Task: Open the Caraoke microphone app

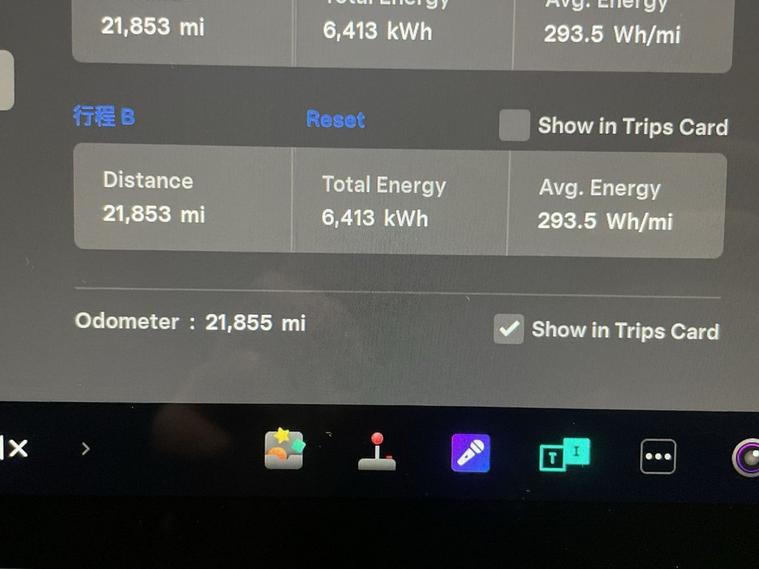Action: click(x=470, y=453)
